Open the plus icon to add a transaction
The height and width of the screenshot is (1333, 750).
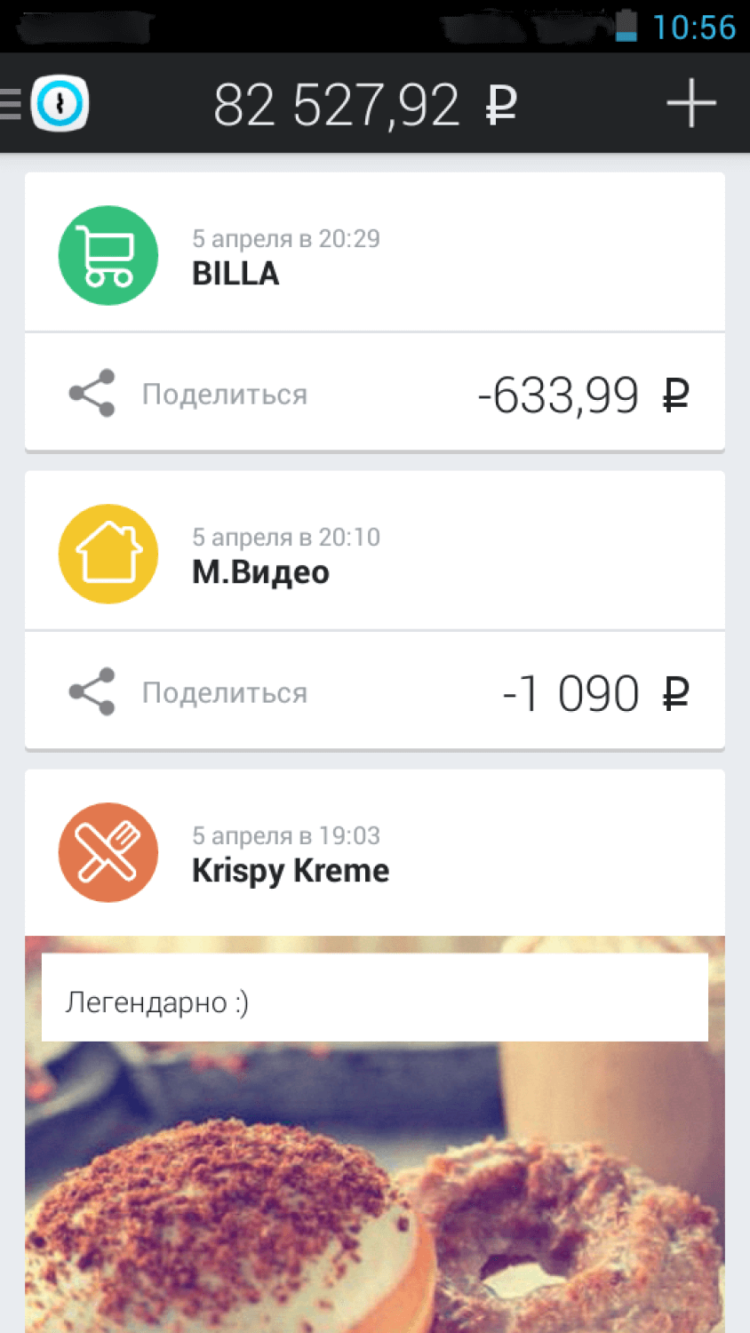coord(689,103)
